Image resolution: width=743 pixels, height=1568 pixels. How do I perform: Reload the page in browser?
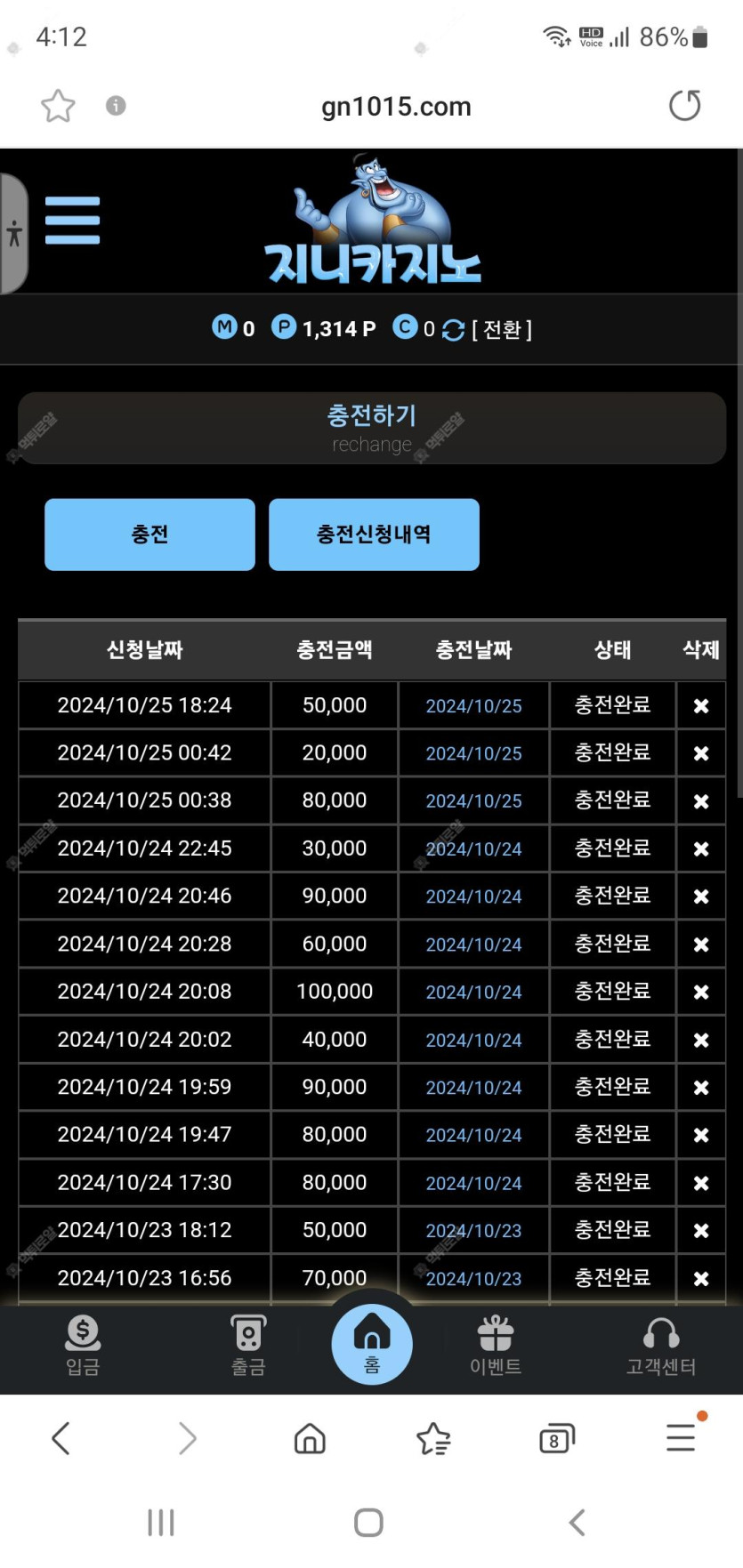(684, 106)
